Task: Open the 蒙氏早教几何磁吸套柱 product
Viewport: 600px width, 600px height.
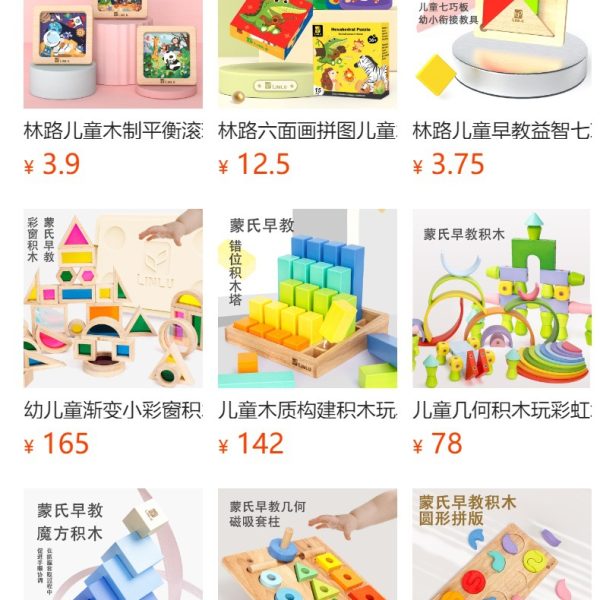Action: [307, 545]
